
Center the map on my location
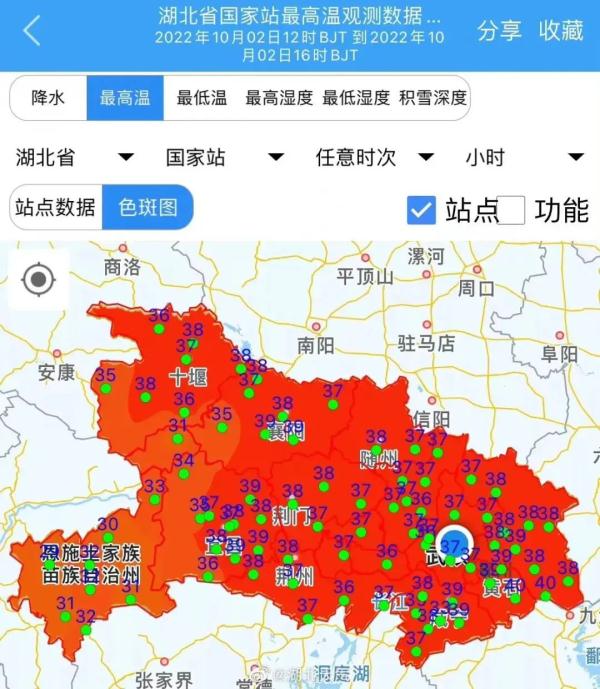(39, 279)
